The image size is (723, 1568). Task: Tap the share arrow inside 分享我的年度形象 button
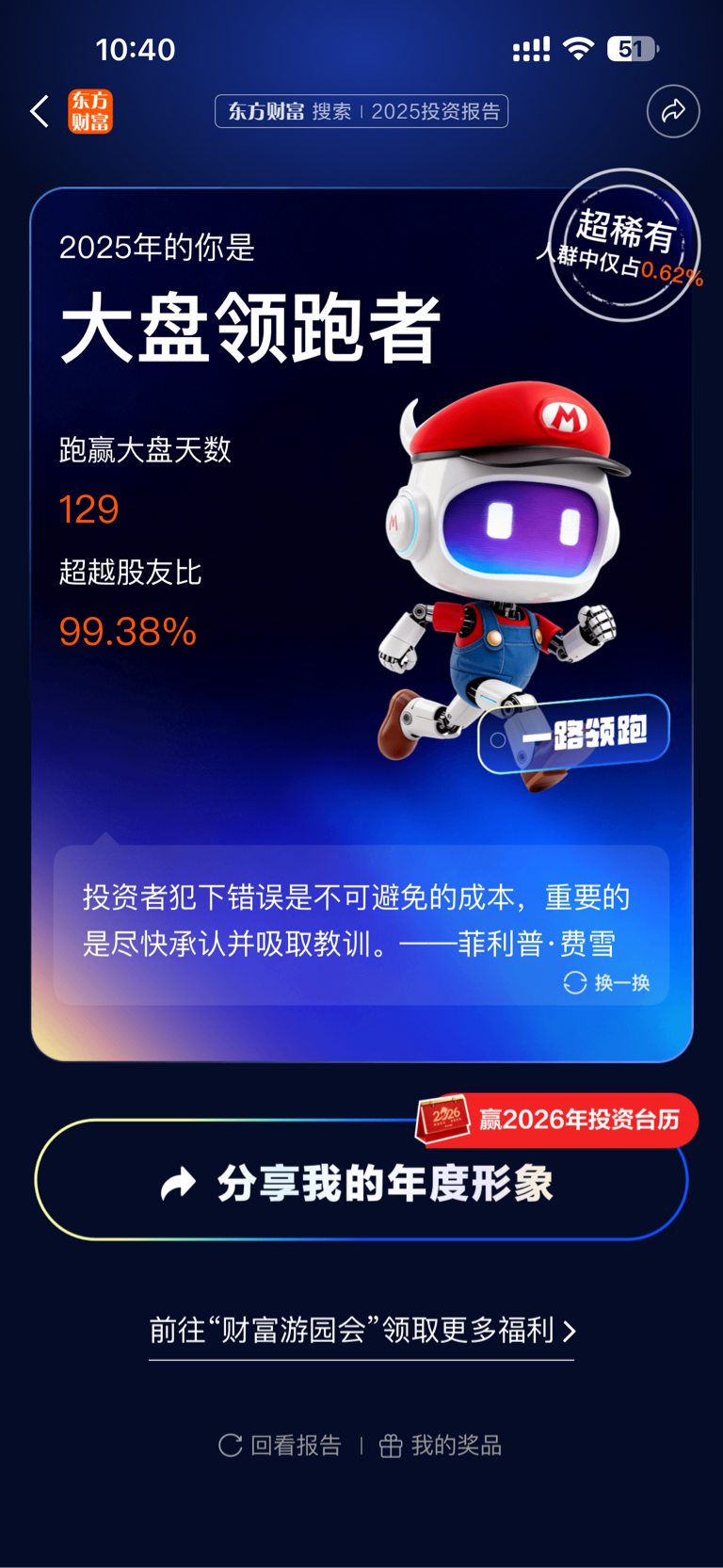click(178, 1185)
